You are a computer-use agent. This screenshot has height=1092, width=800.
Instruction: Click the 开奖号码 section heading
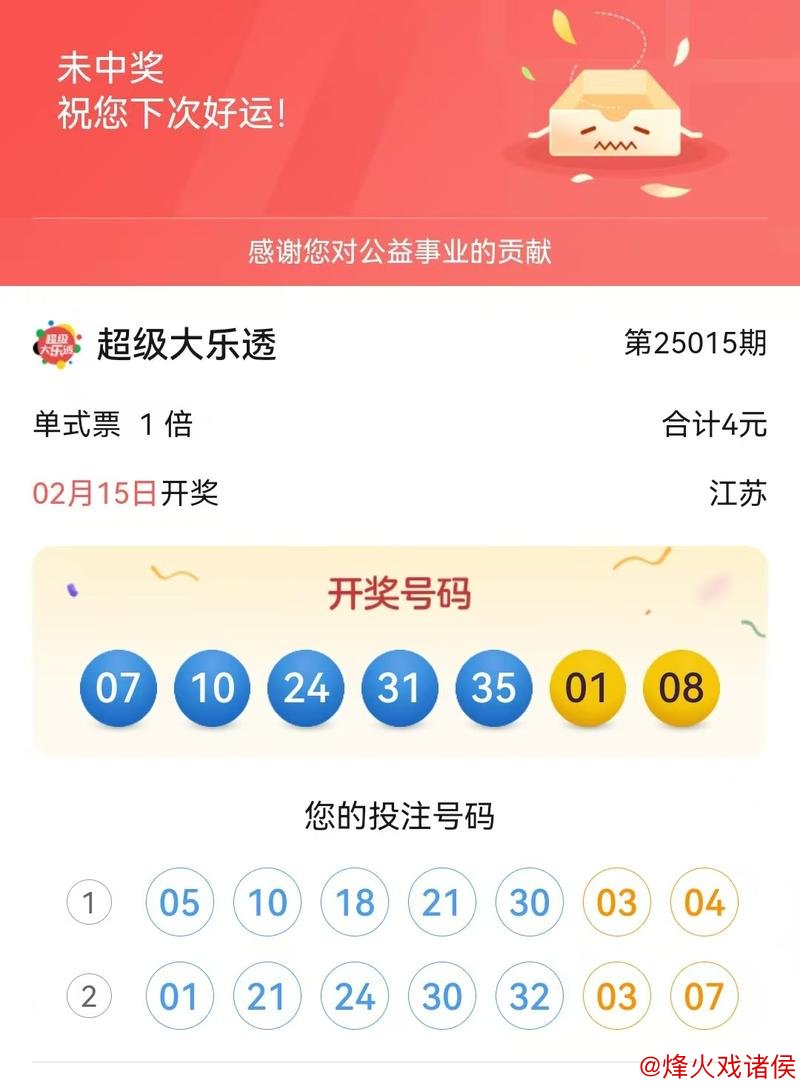[x=400, y=593]
